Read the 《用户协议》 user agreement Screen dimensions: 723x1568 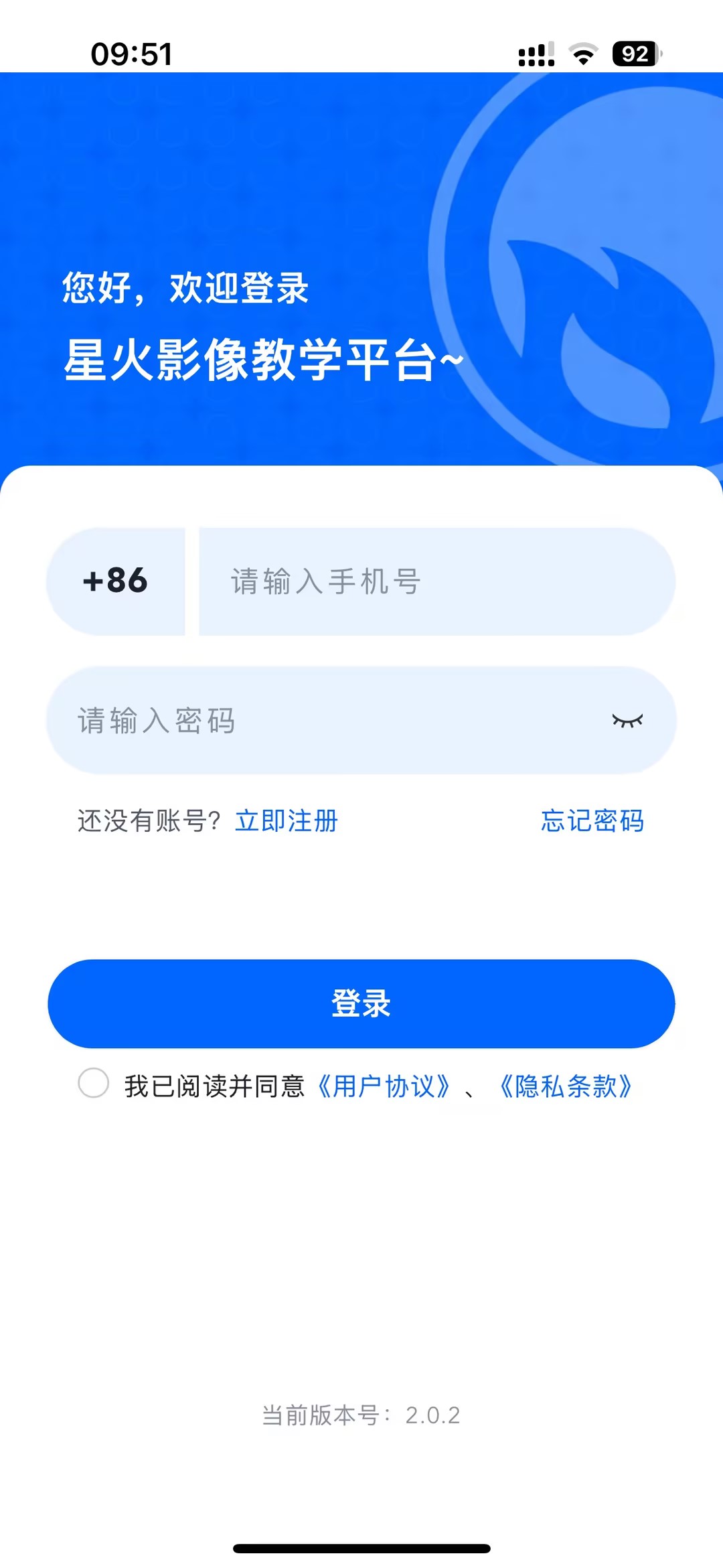click(384, 1086)
